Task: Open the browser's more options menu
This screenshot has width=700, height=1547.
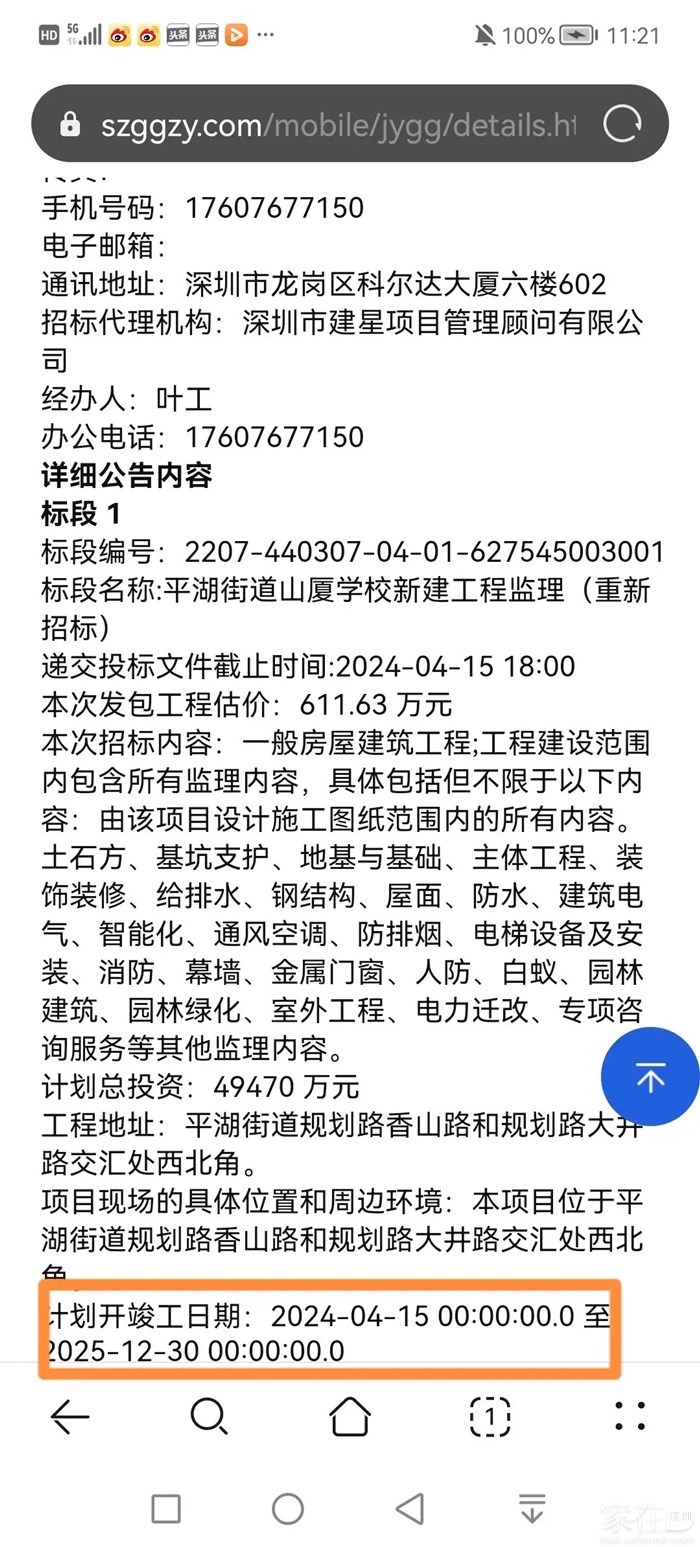Action: (630, 1416)
